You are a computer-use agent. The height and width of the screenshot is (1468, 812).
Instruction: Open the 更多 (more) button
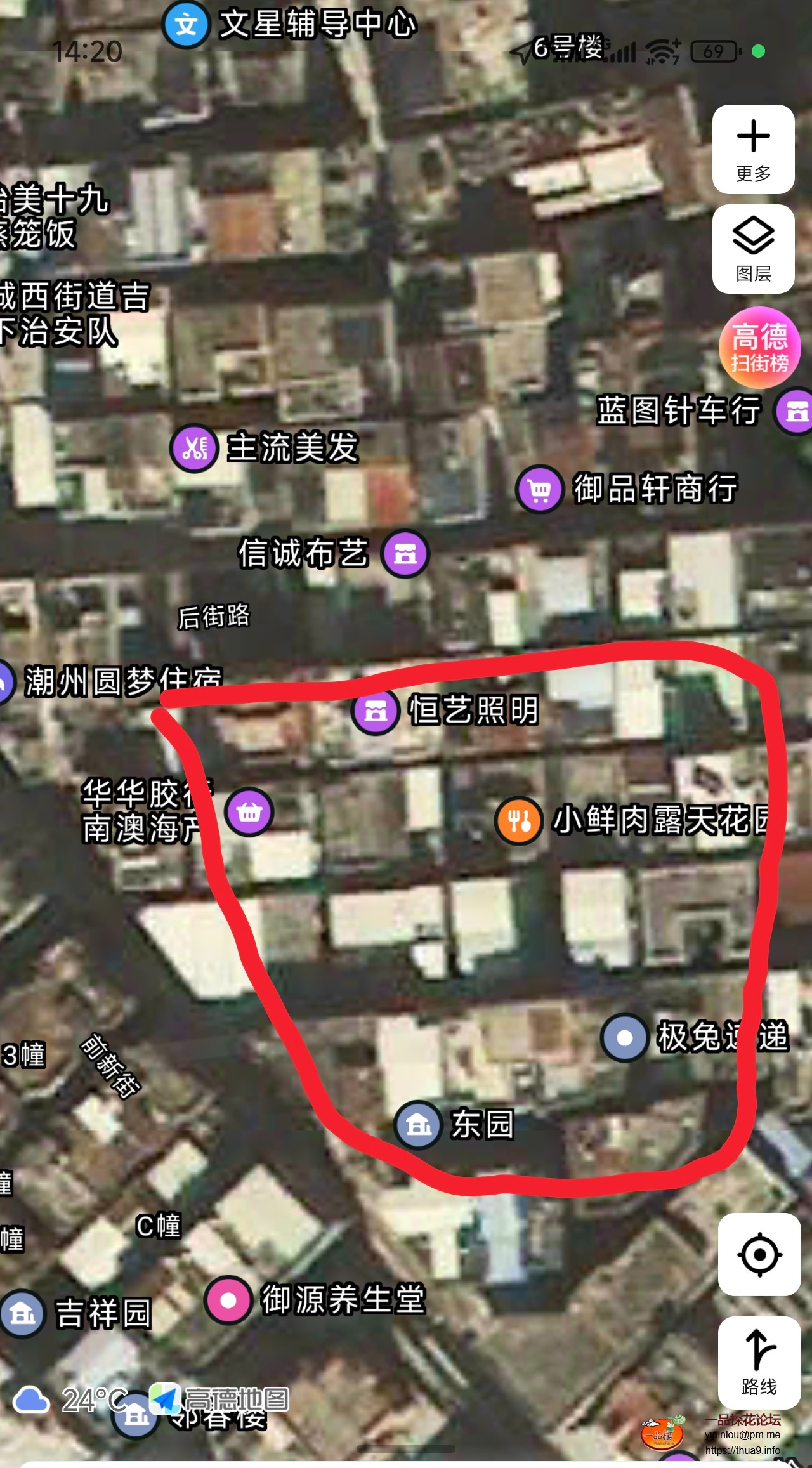point(753,150)
